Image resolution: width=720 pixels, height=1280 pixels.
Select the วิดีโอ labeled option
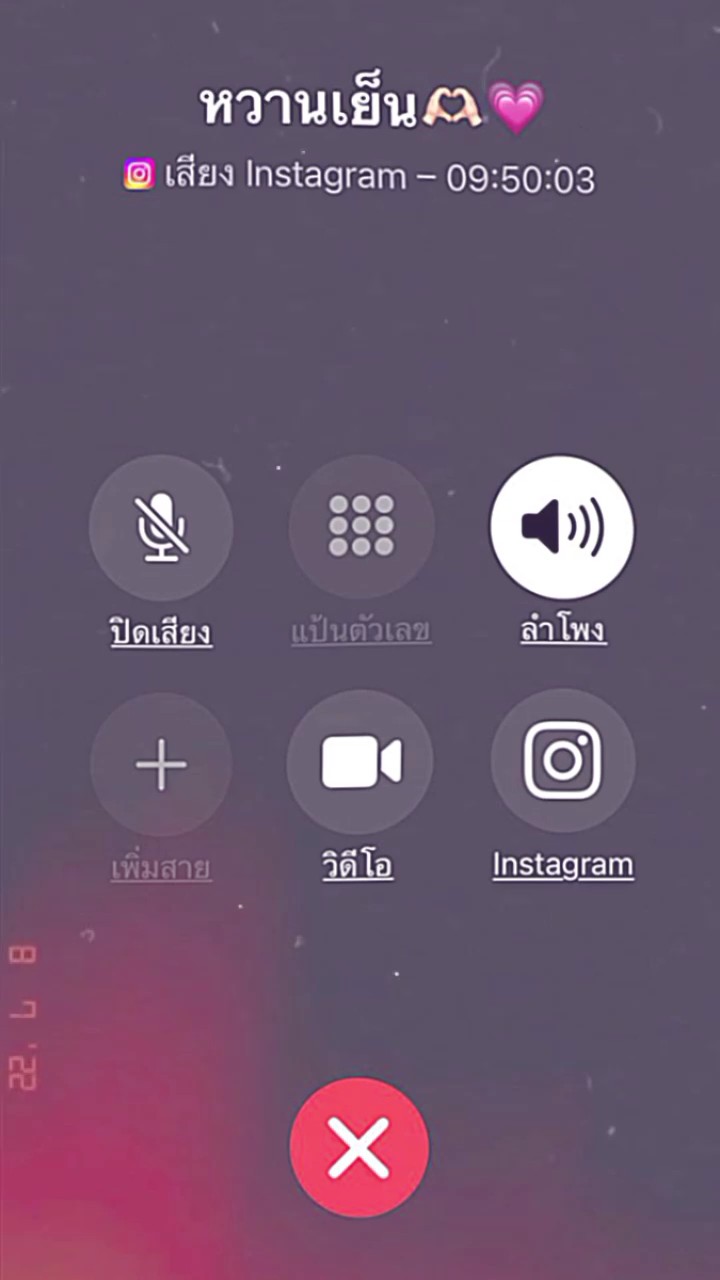tap(358, 866)
